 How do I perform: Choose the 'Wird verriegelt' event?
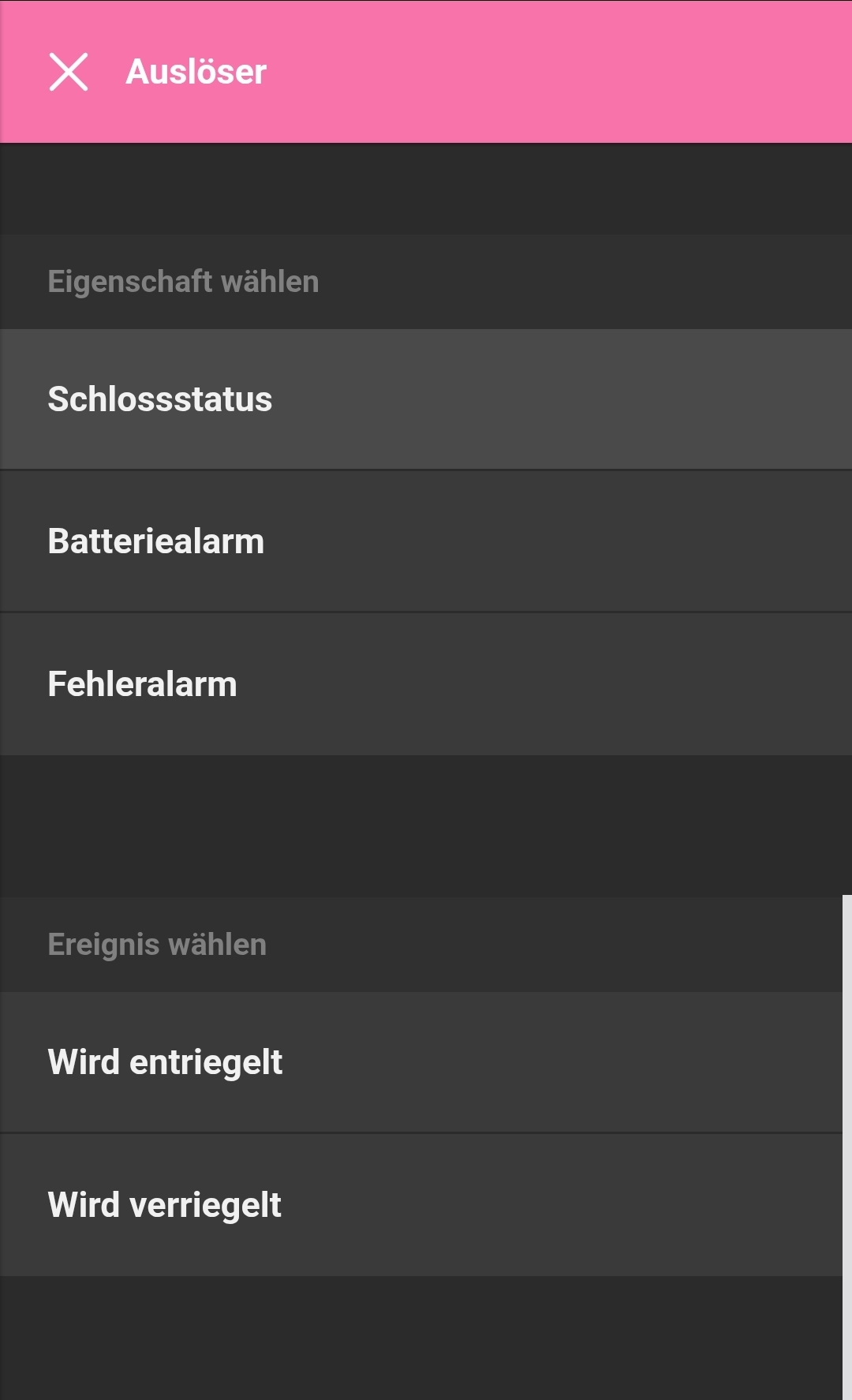point(421,1205)
